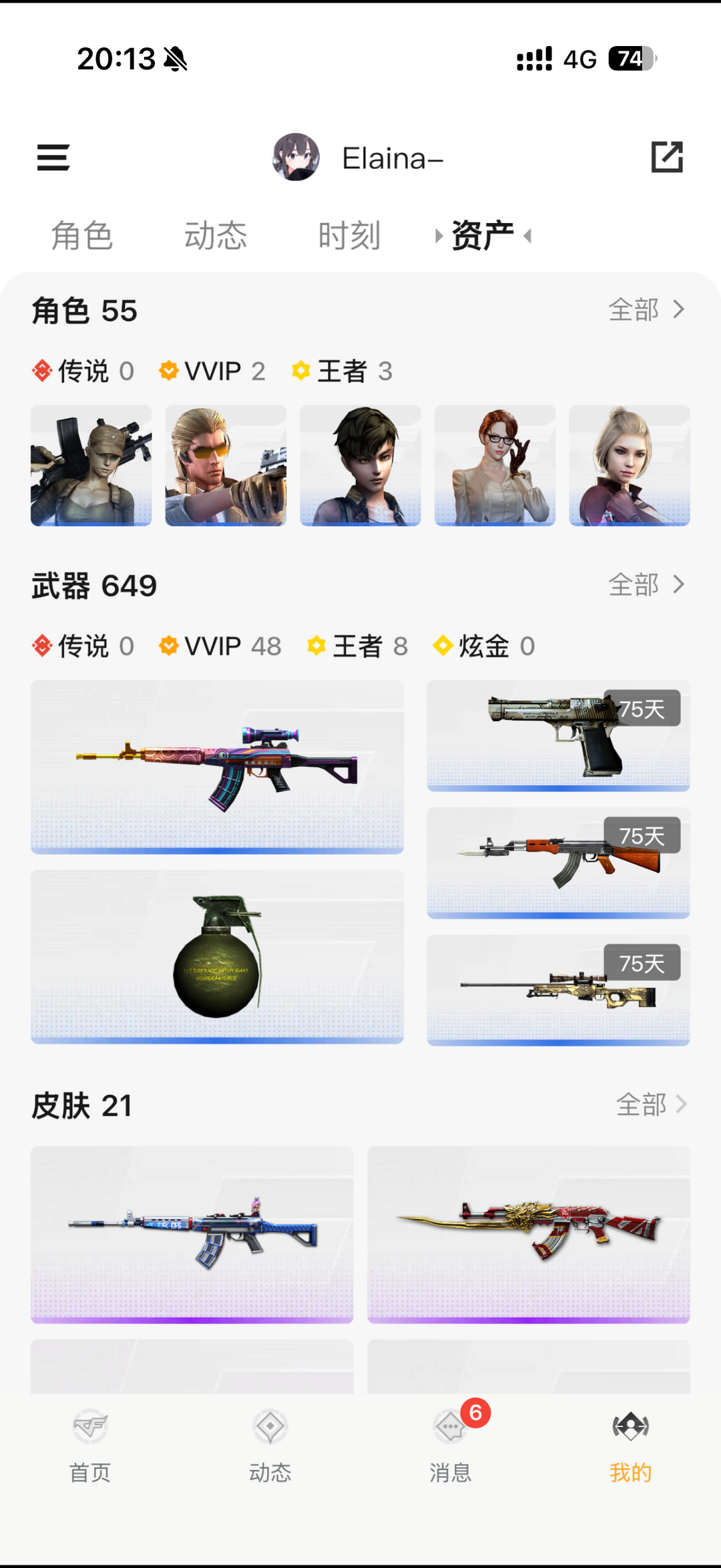Tap the grenade item in weapons list

(216, 955)
